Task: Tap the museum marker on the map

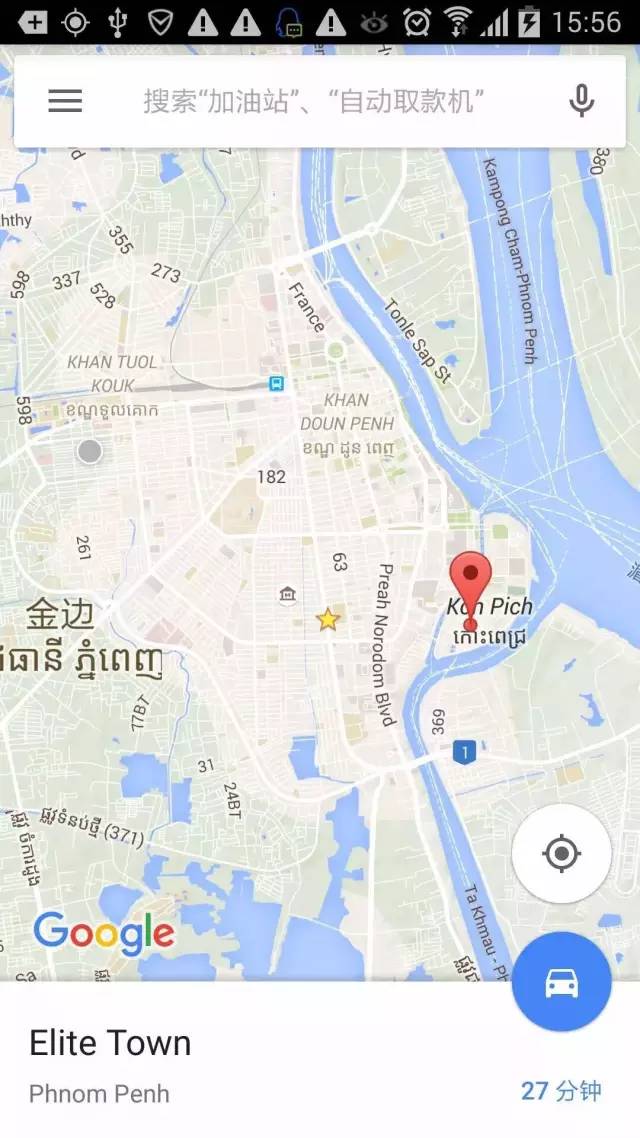Action: pyautogui.click(x=288, y=596)
